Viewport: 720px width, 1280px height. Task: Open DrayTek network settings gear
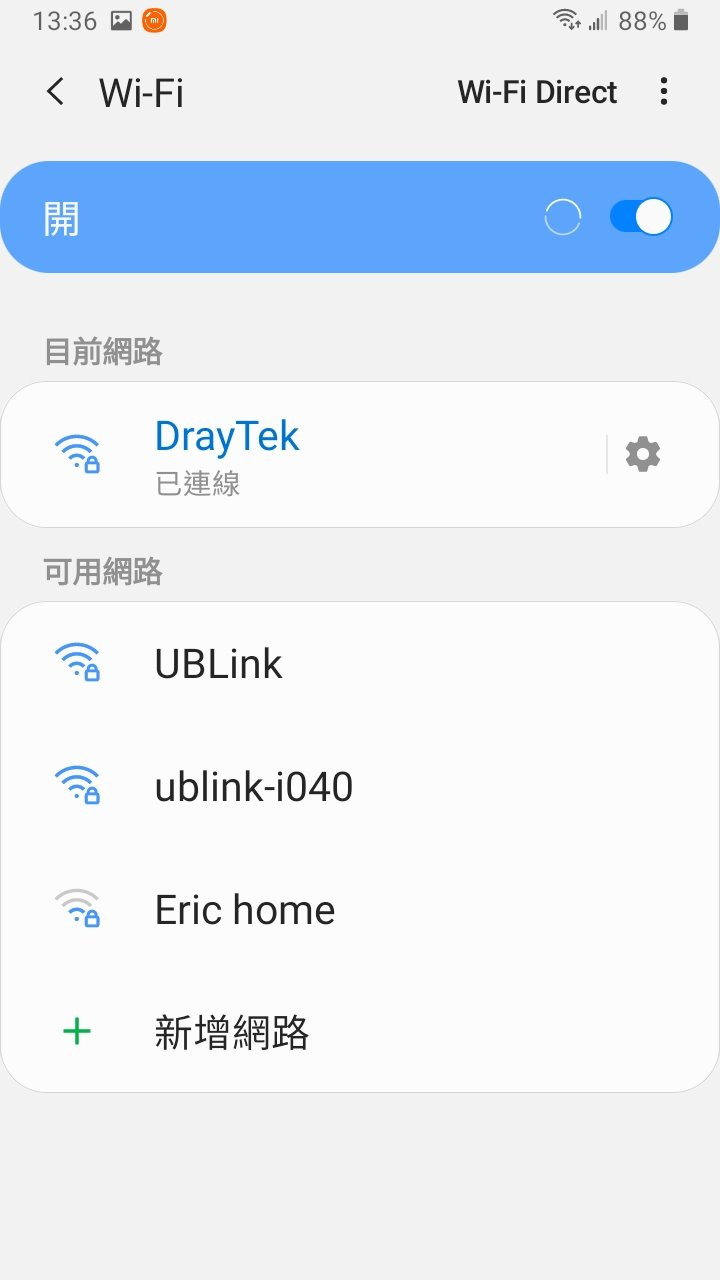click(643, 455)
